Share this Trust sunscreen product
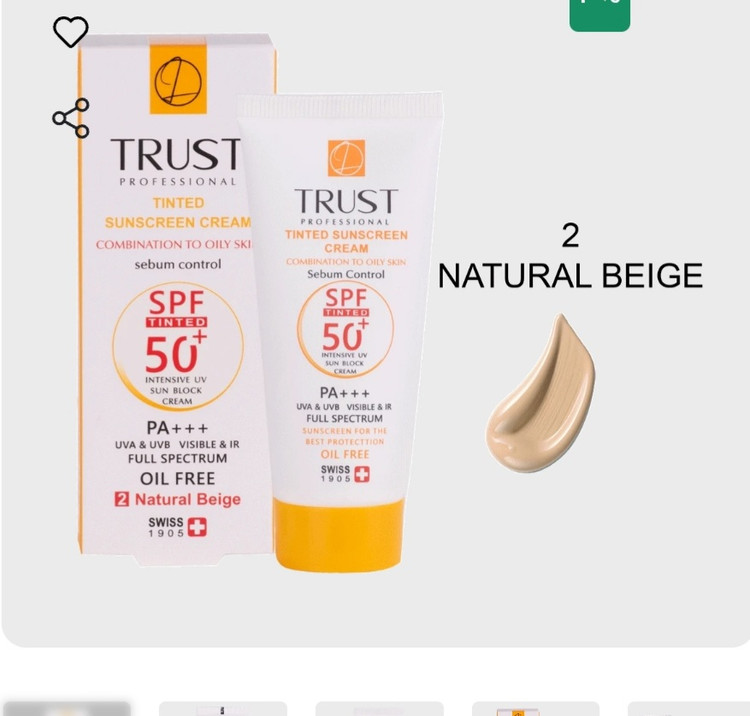Viewport: 750px width, 716px height. [x=70, y=118]
